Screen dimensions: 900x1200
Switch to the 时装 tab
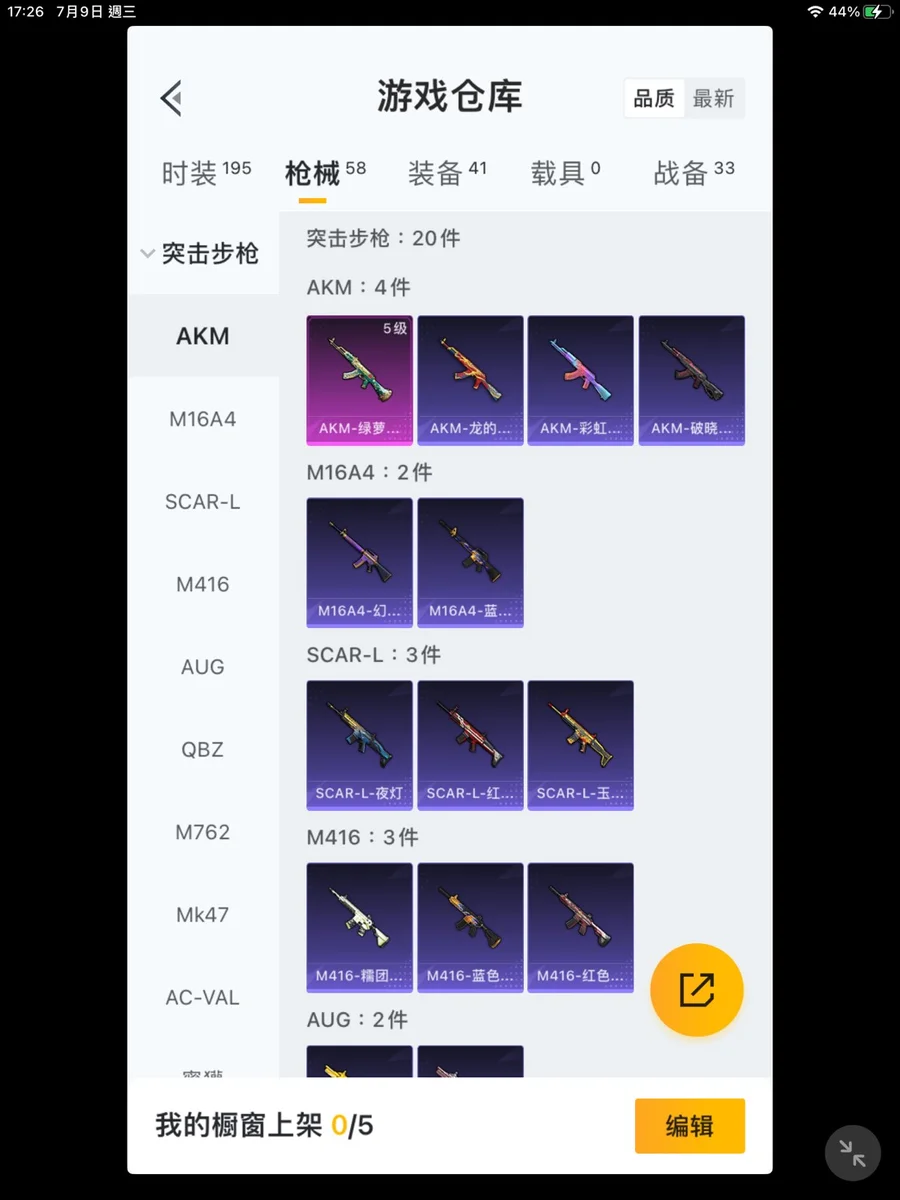[206, 173]
